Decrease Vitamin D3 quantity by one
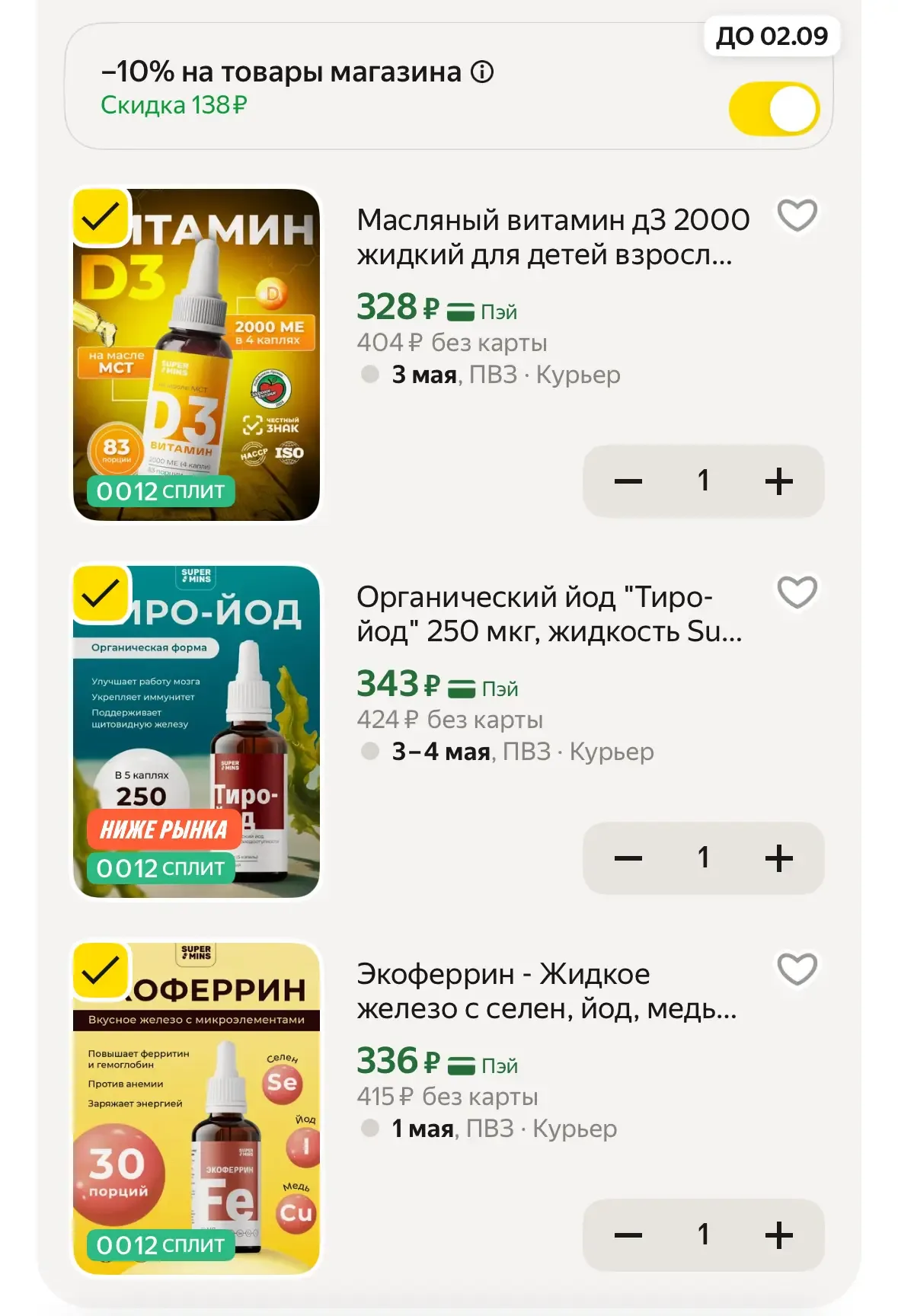This screenshot has width=898, height=1316. [x=628, y=481]
